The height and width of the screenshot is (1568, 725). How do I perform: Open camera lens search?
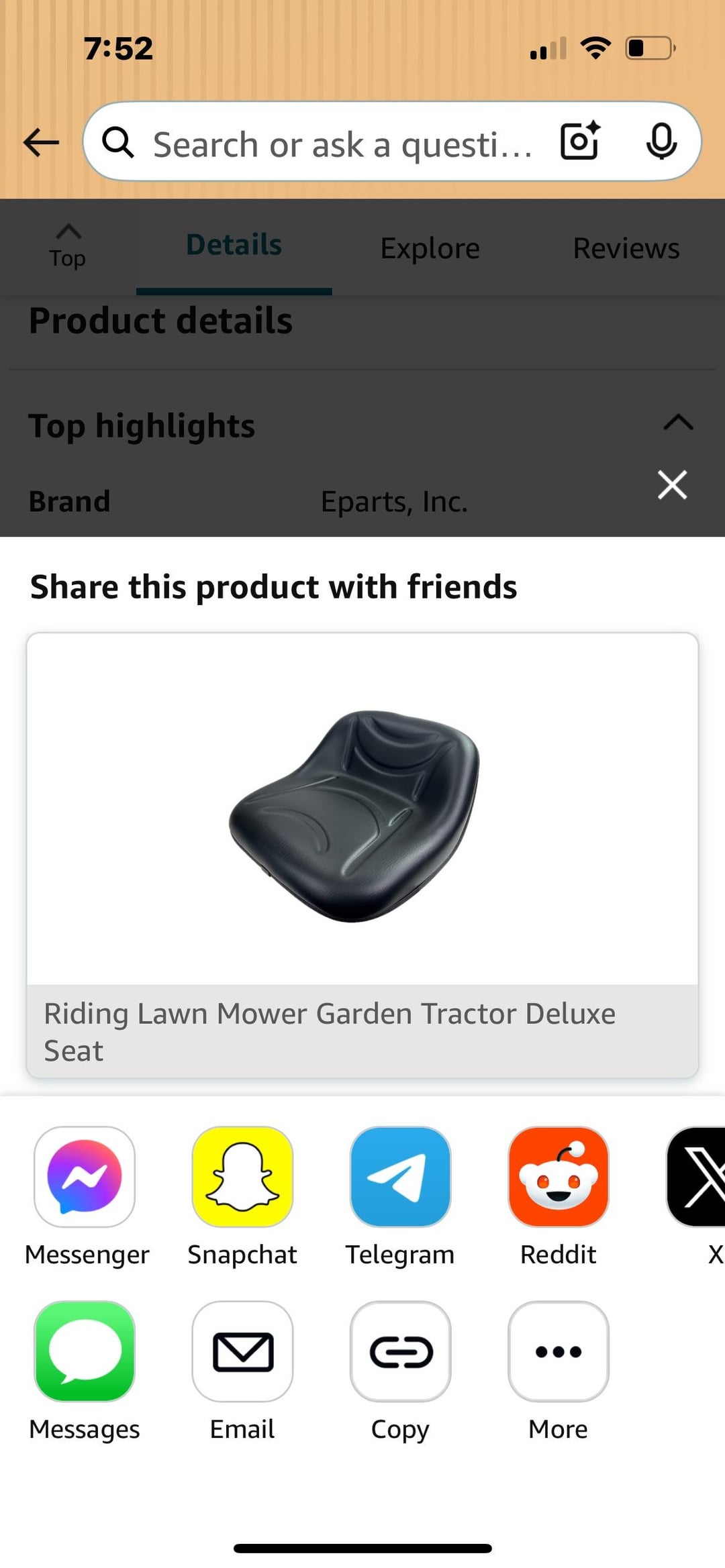(580, 142)
